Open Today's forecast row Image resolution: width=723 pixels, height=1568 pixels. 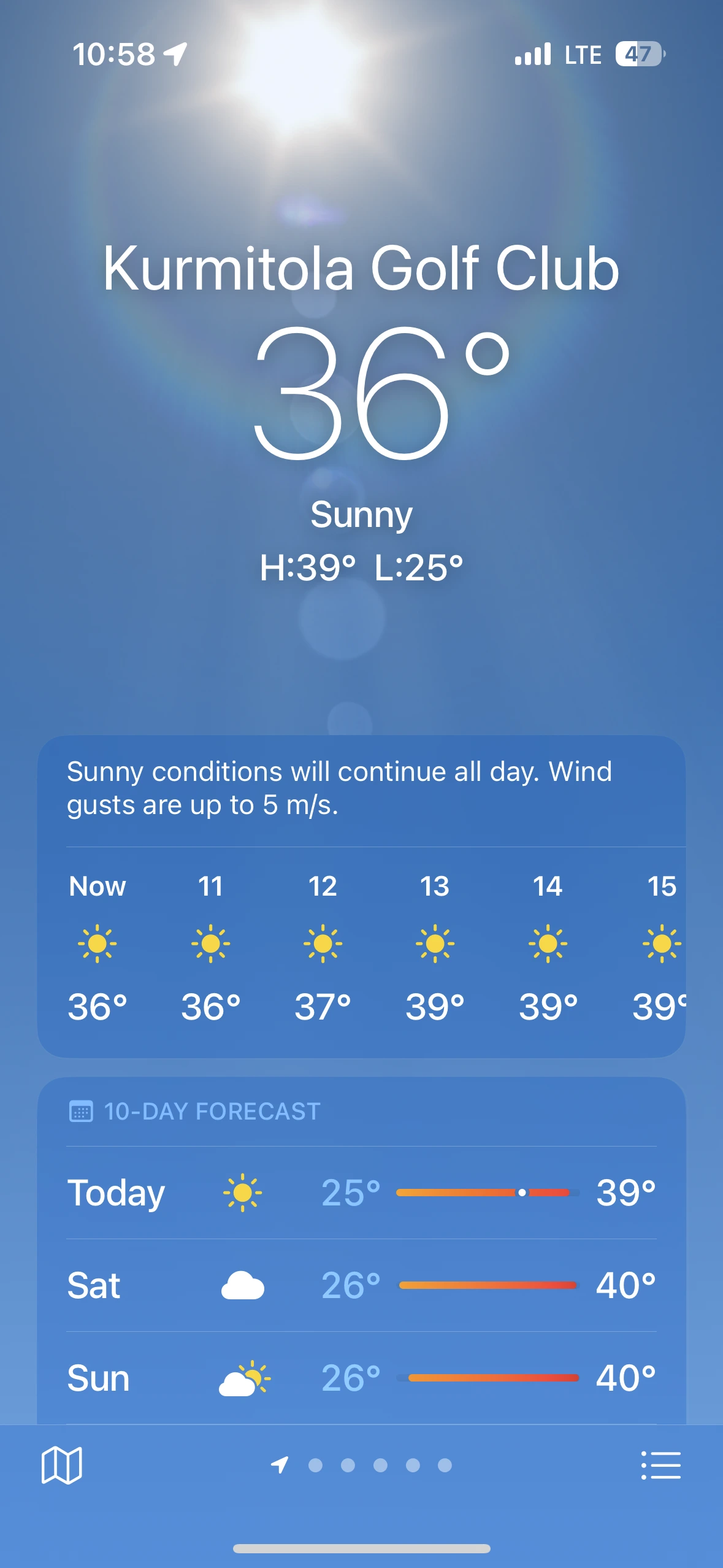(x=361, y=1193)
